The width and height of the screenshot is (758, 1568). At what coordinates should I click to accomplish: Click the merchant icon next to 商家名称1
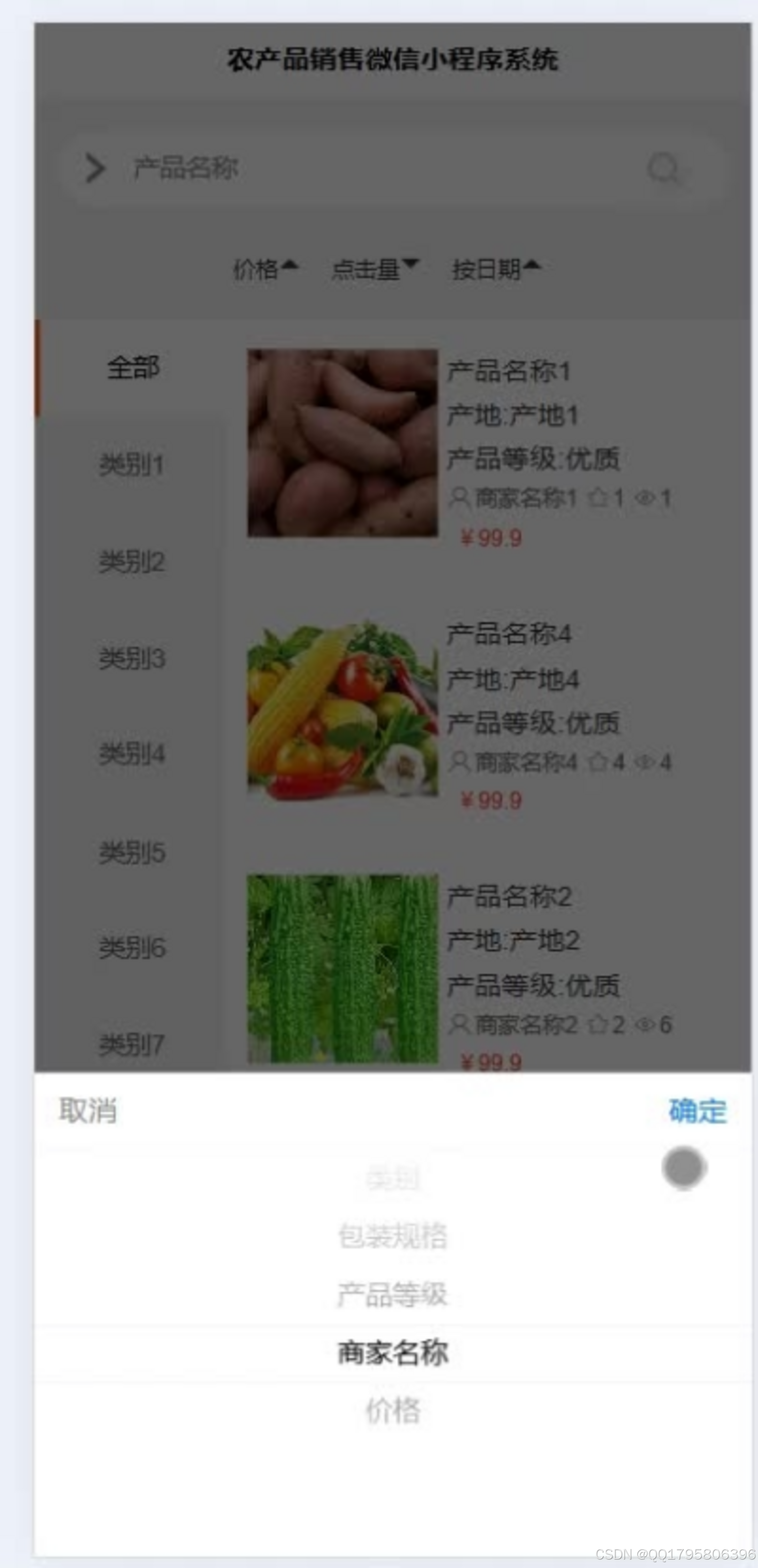(x=460, y=498)
